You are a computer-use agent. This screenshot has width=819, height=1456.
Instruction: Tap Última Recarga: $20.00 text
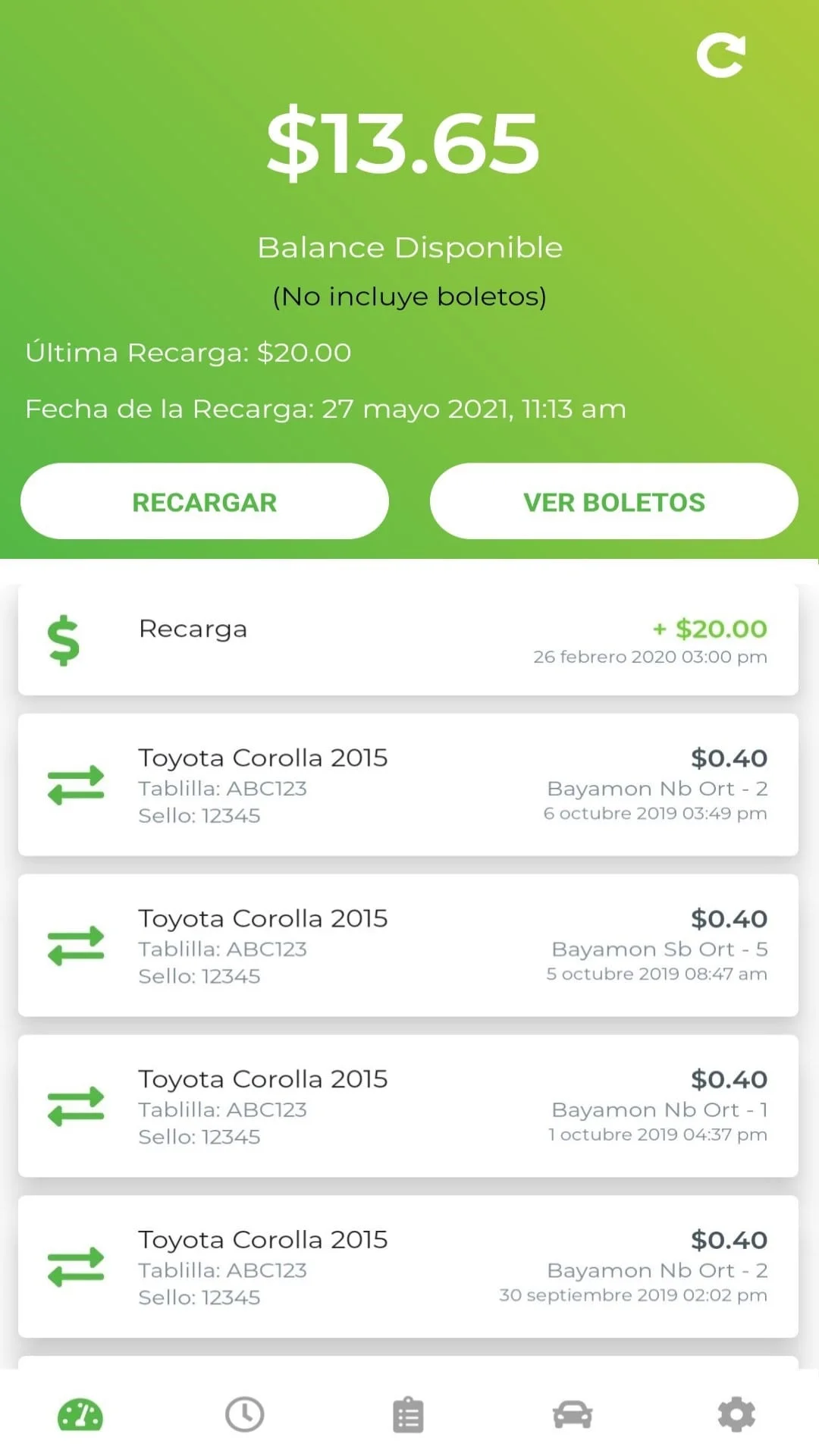(188, 352)
